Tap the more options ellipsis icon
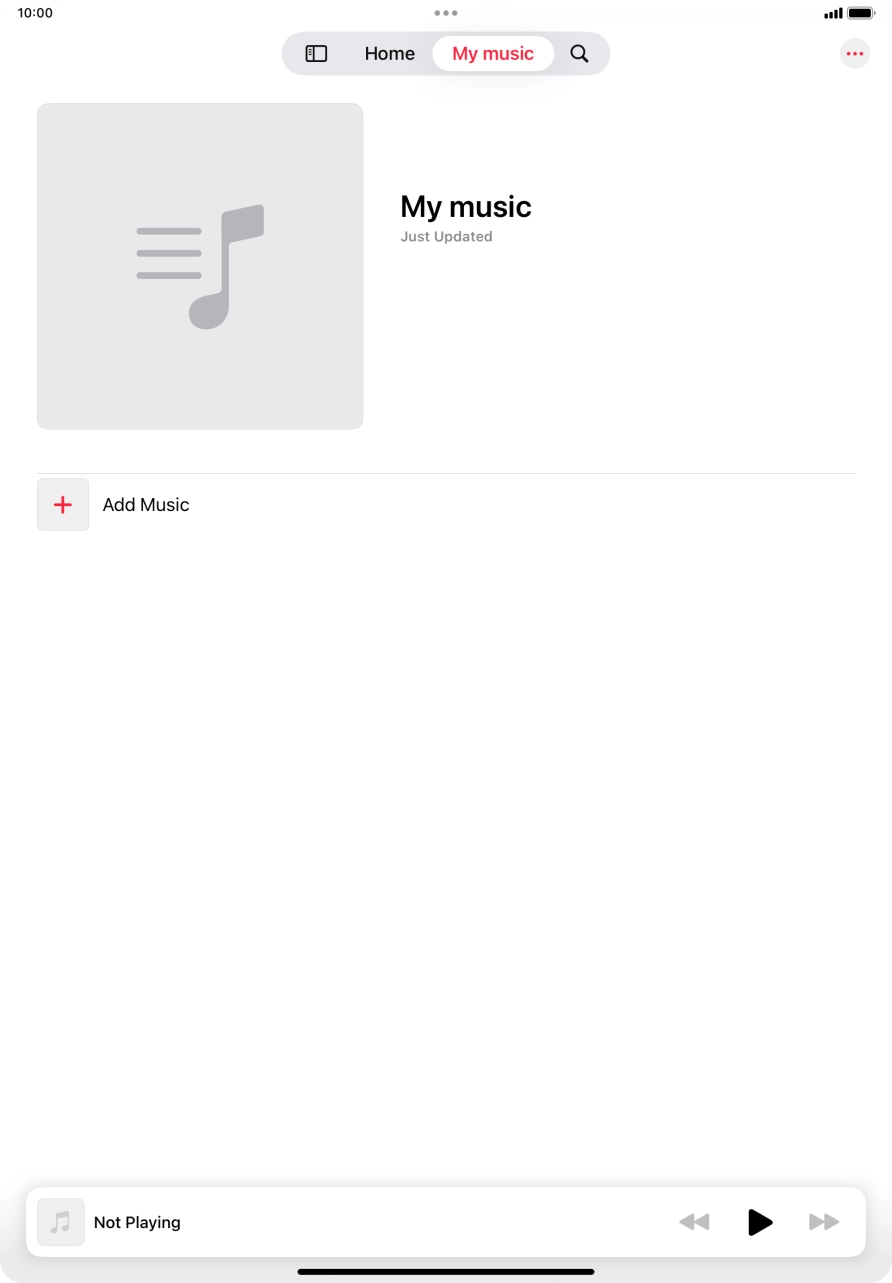This screenshot has height=1283, width=892. pos(855,53)
